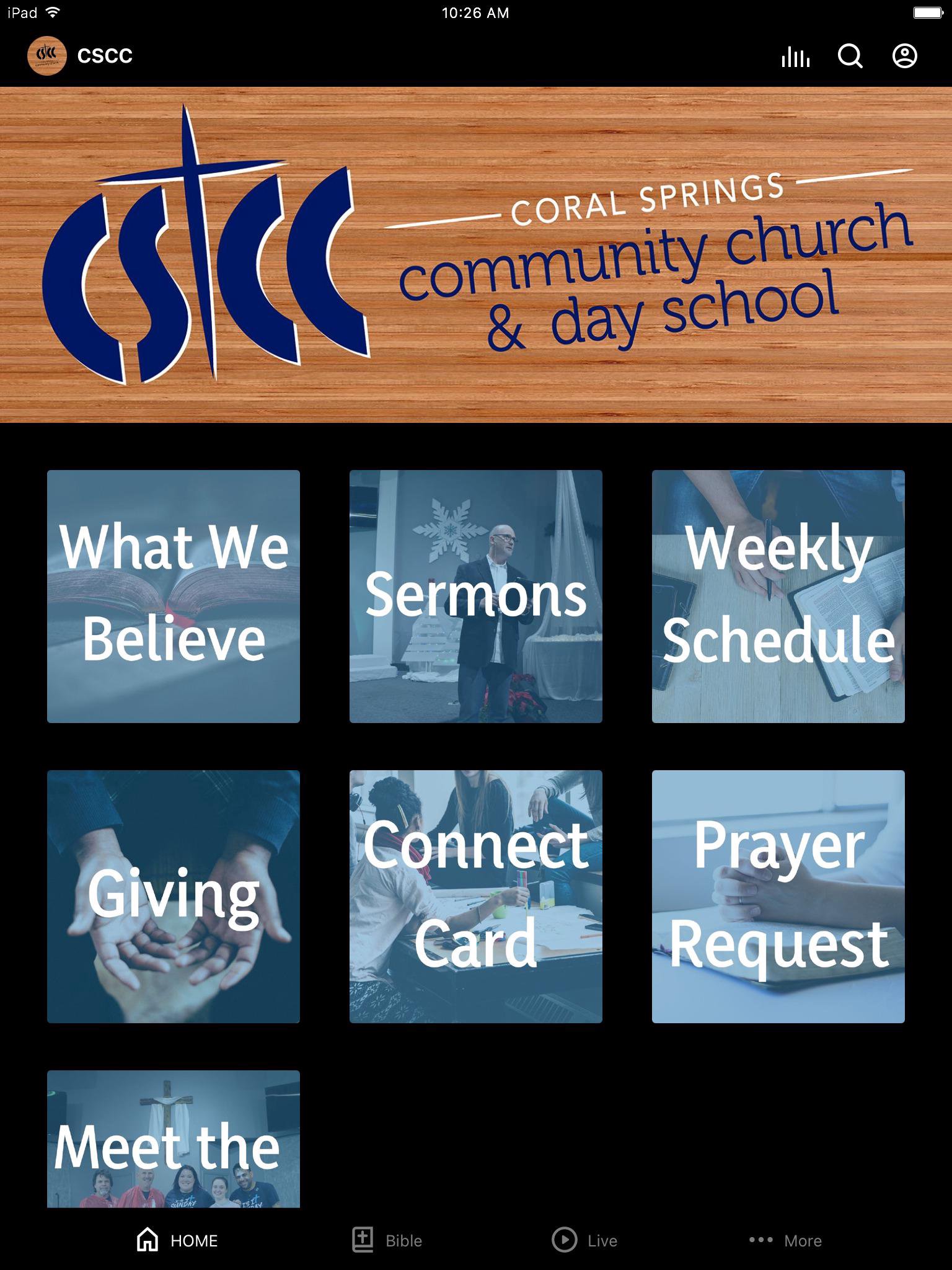Switch to the Live tab

(584, 1240)
